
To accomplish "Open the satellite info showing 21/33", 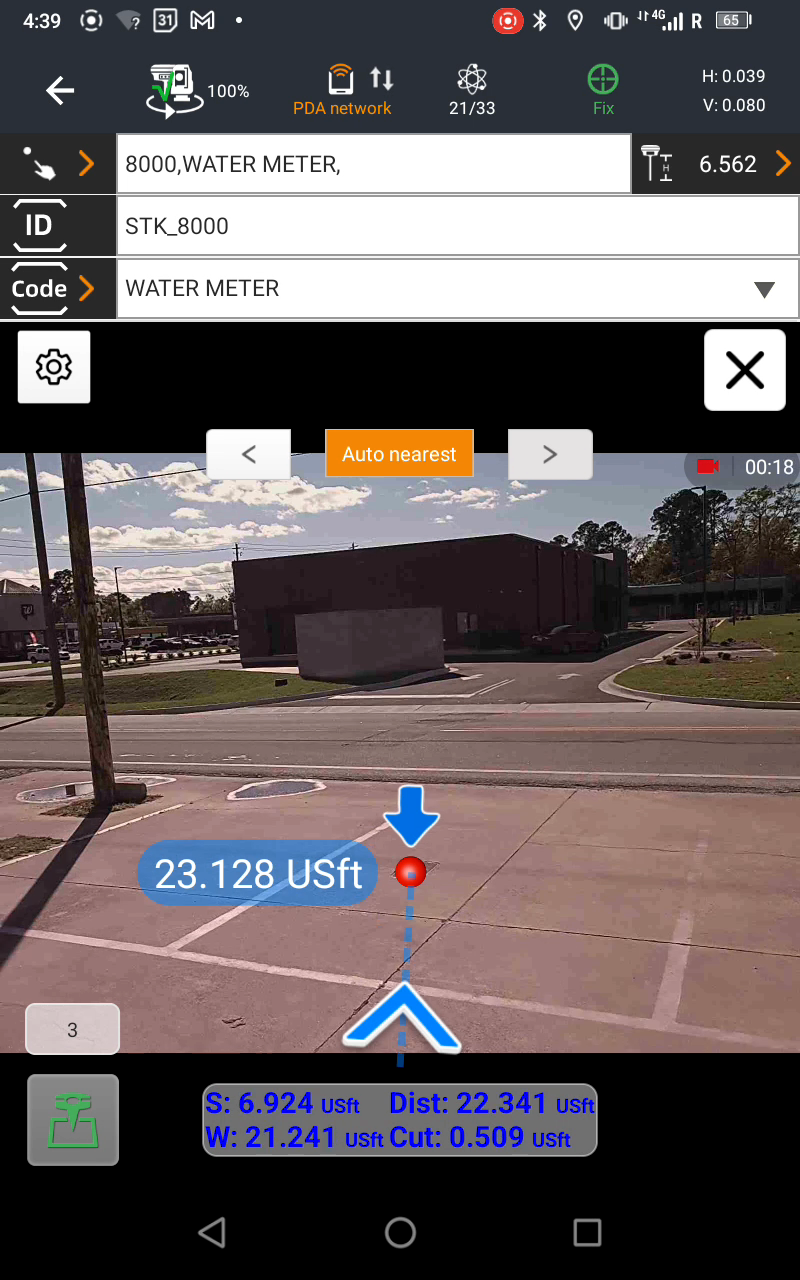I will tap(471, 91).
